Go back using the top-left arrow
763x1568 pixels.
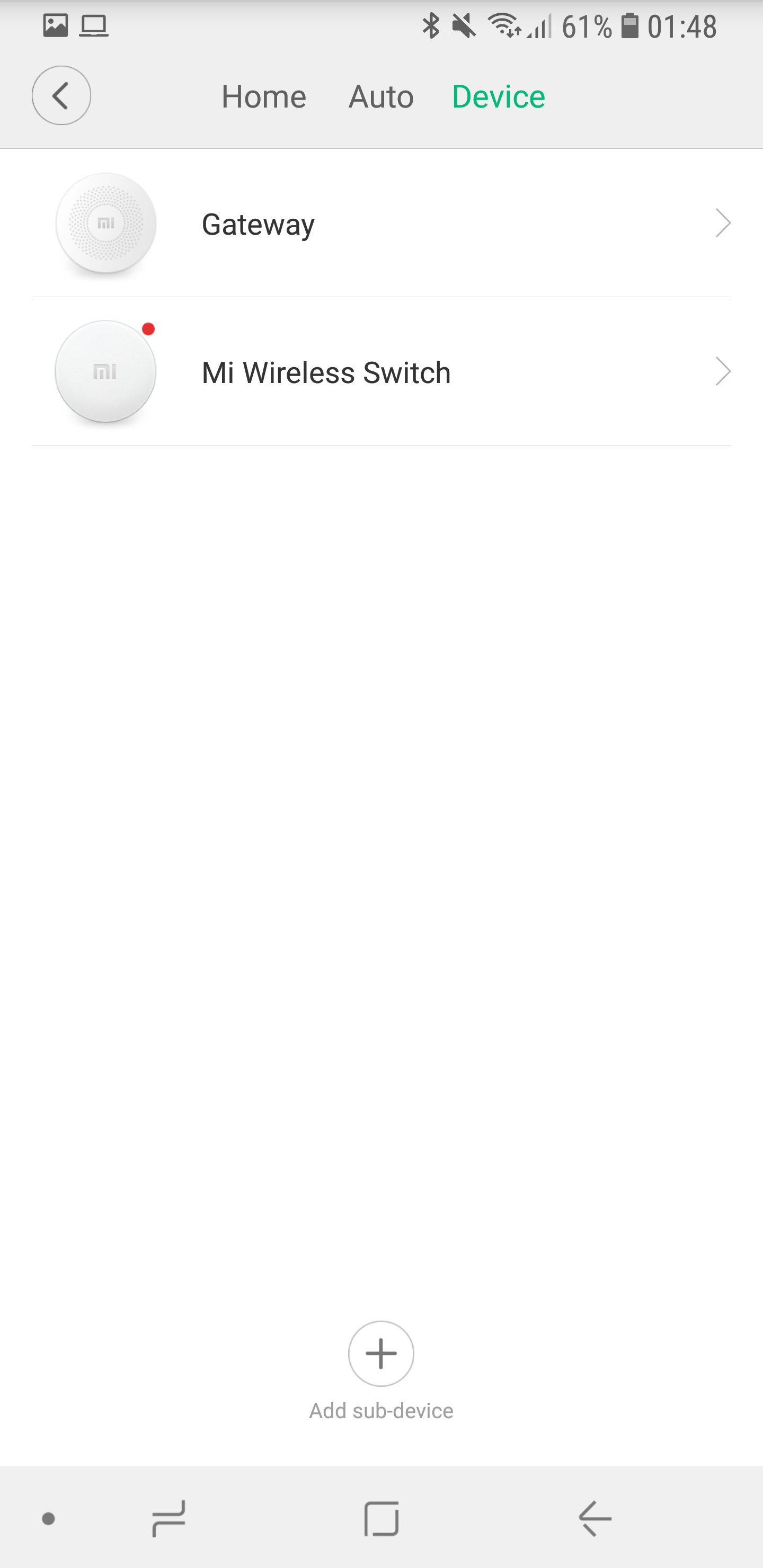pos(61,95)
